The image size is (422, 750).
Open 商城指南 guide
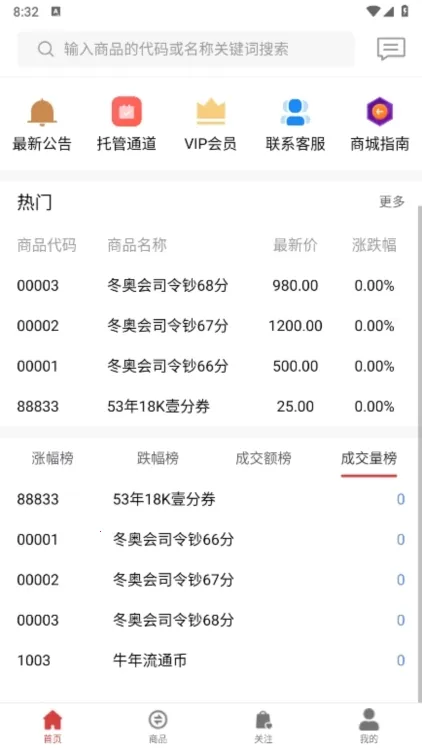click(x=379, y=124)
